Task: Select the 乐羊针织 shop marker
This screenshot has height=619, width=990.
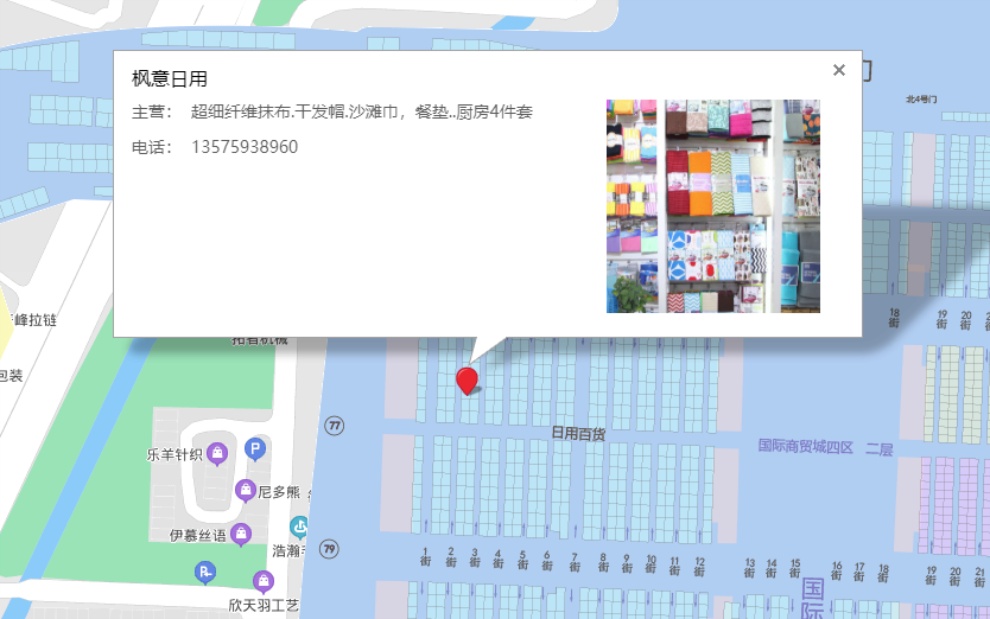Action: click(x=217, y=454)
